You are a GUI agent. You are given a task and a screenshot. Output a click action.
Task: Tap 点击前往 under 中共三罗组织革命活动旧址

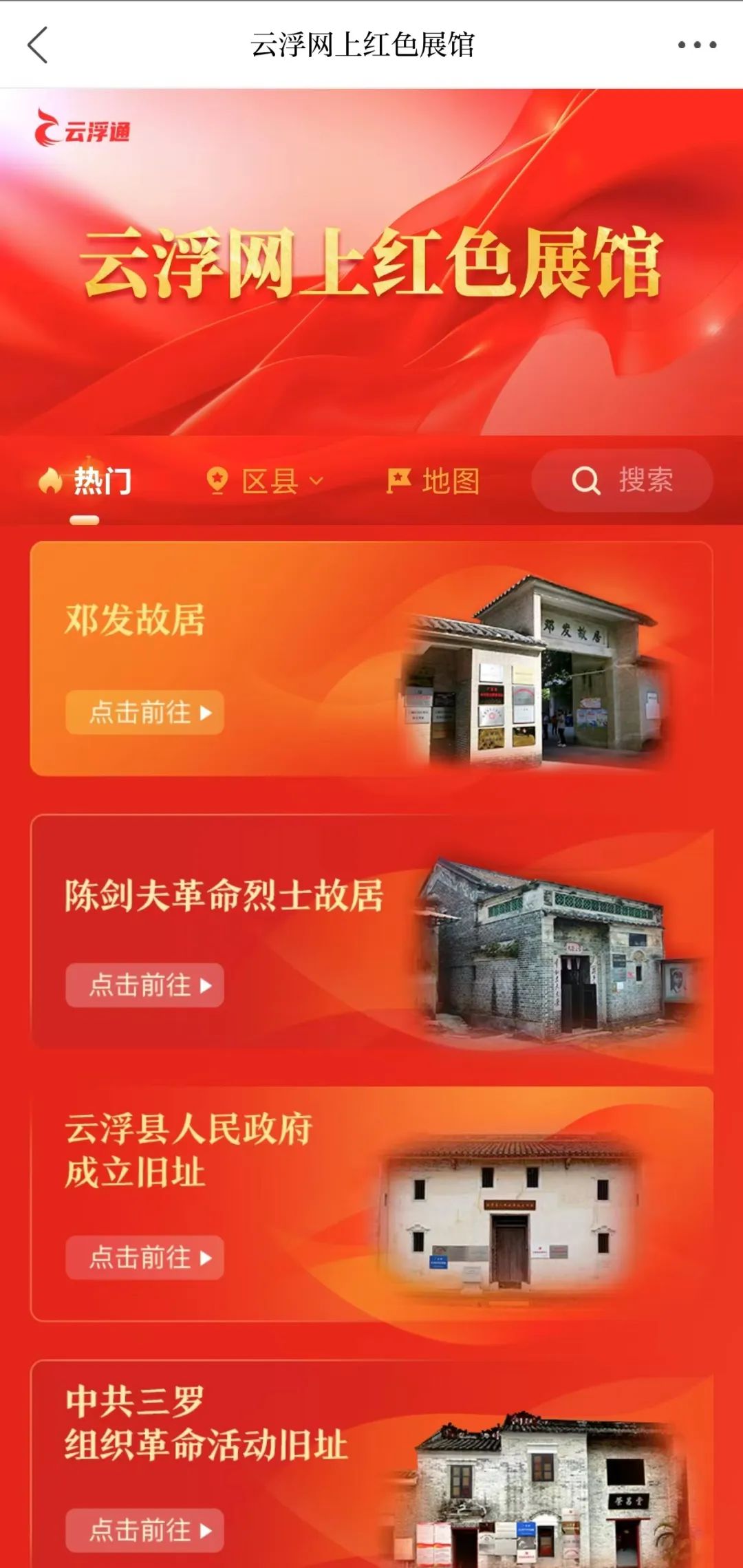click(144, 1530)
